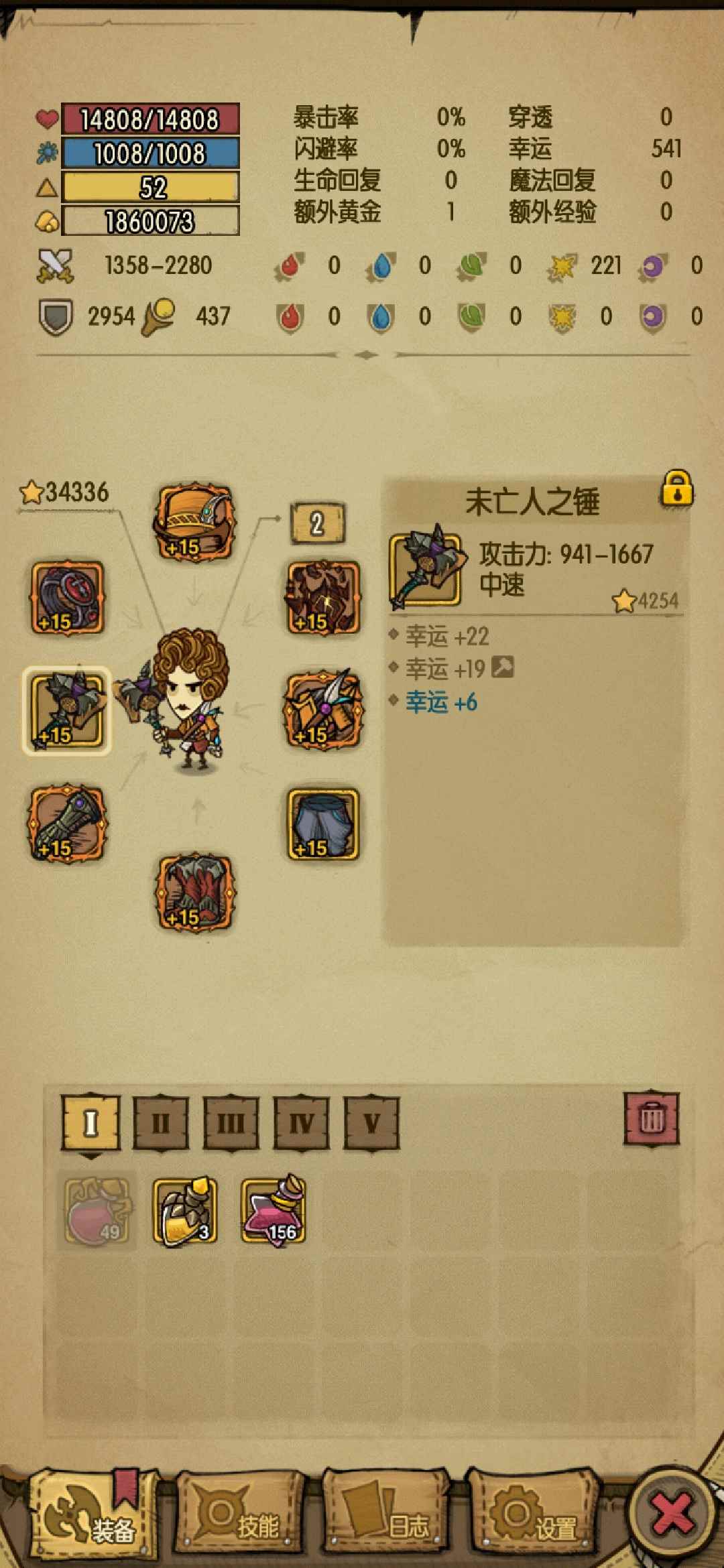Toggle the lock on 未亡人之锤
The image size is (724, 1568).
click(x=677, y=489)
